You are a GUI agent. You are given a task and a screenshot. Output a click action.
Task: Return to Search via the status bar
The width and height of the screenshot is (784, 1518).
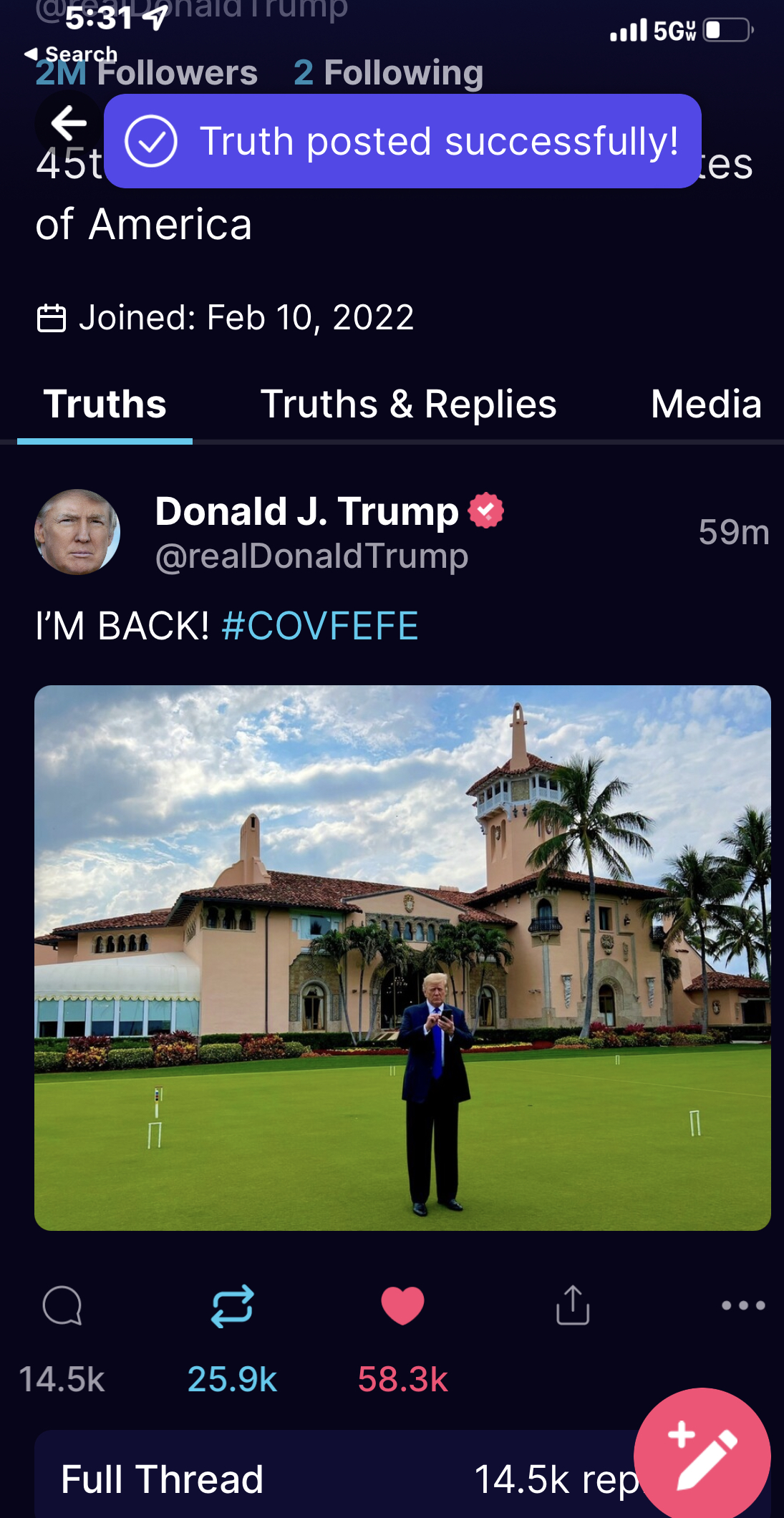point(71,54)
